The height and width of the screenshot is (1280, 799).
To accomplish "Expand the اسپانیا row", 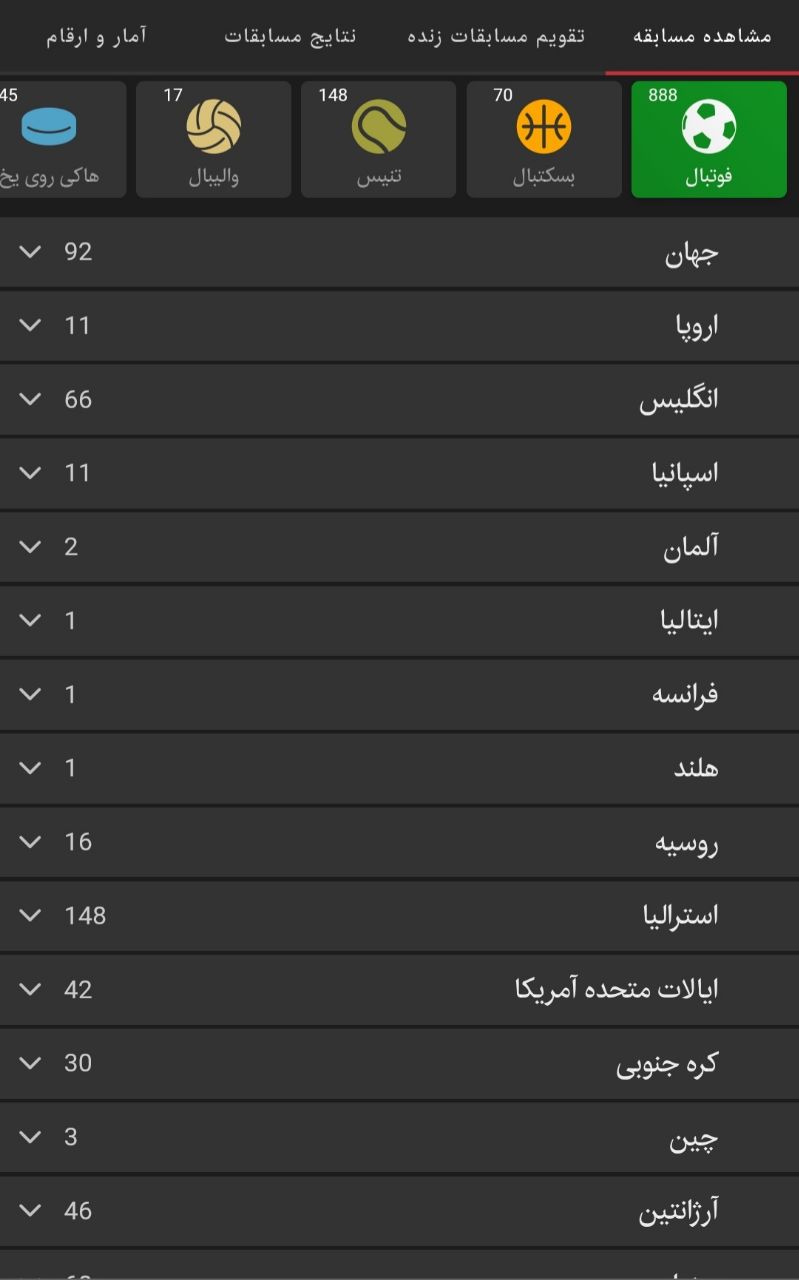I will coord(400,473).
